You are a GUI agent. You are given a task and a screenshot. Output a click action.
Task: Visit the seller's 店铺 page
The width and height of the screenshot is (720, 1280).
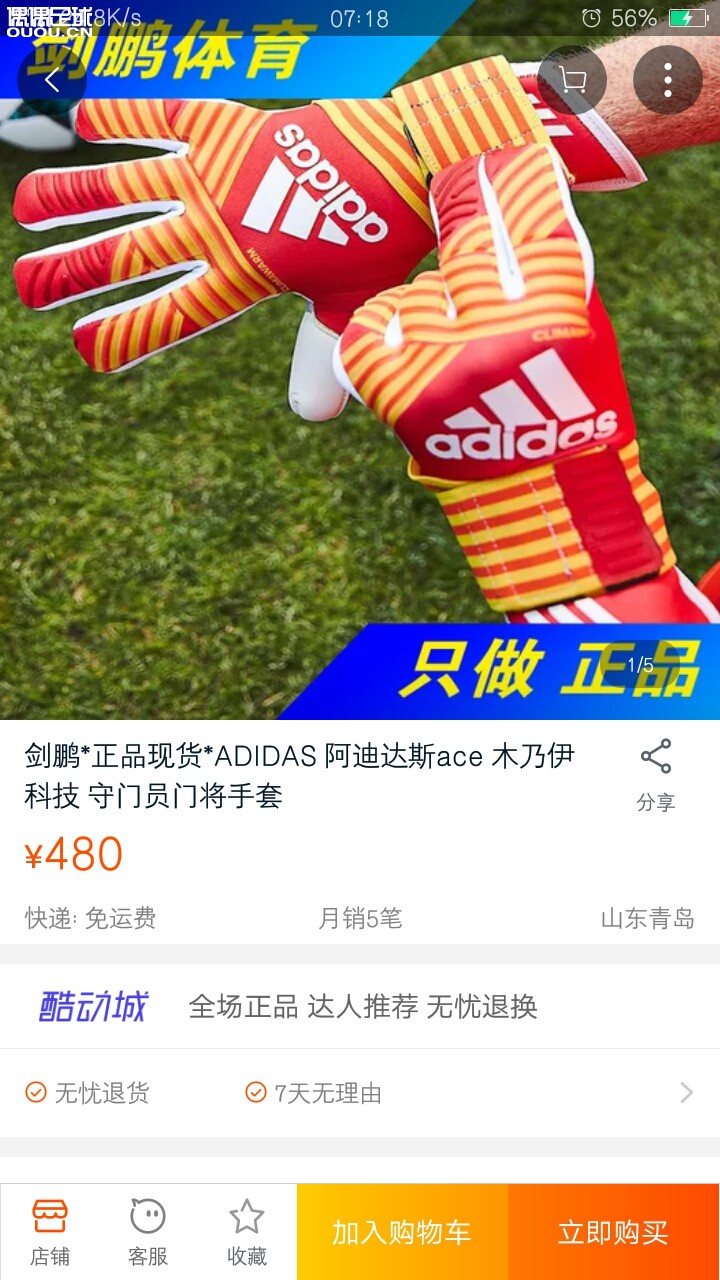pyautogui.click(x=50, y=1232)
